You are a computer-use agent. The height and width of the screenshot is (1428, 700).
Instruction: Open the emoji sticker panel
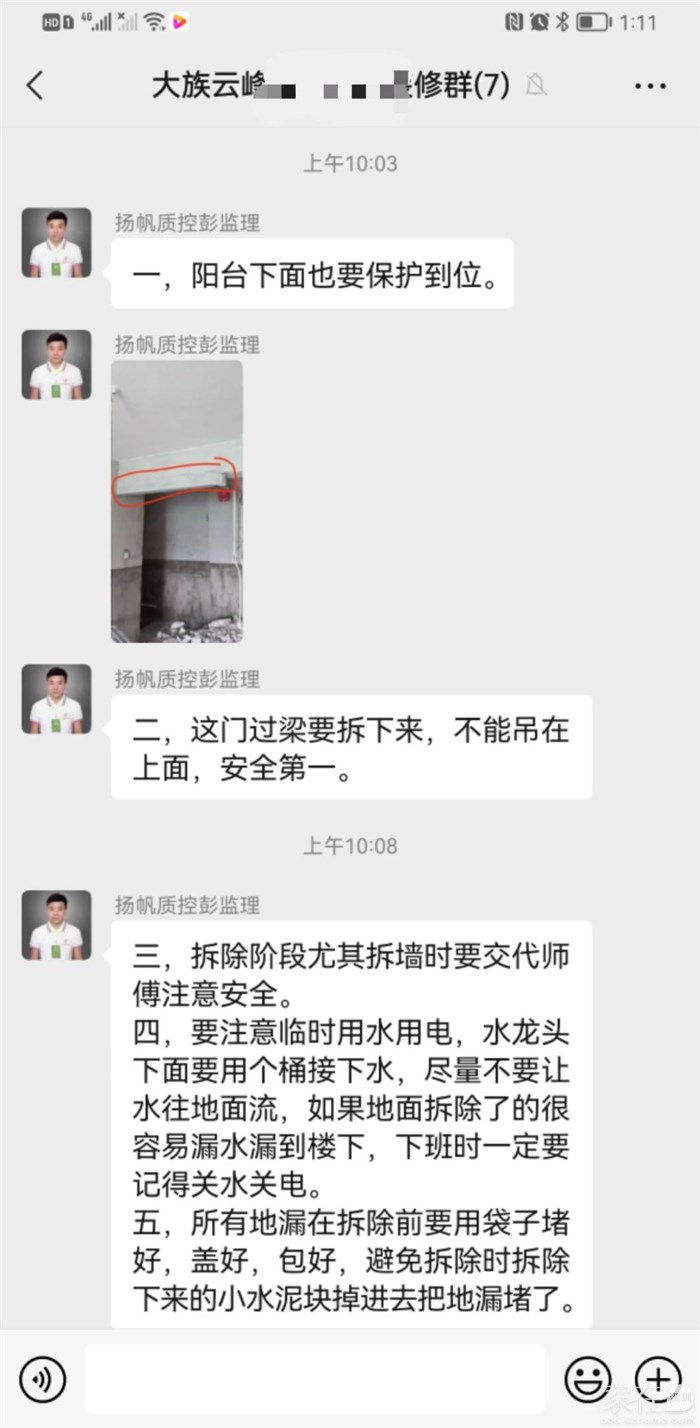point(588,1380)
